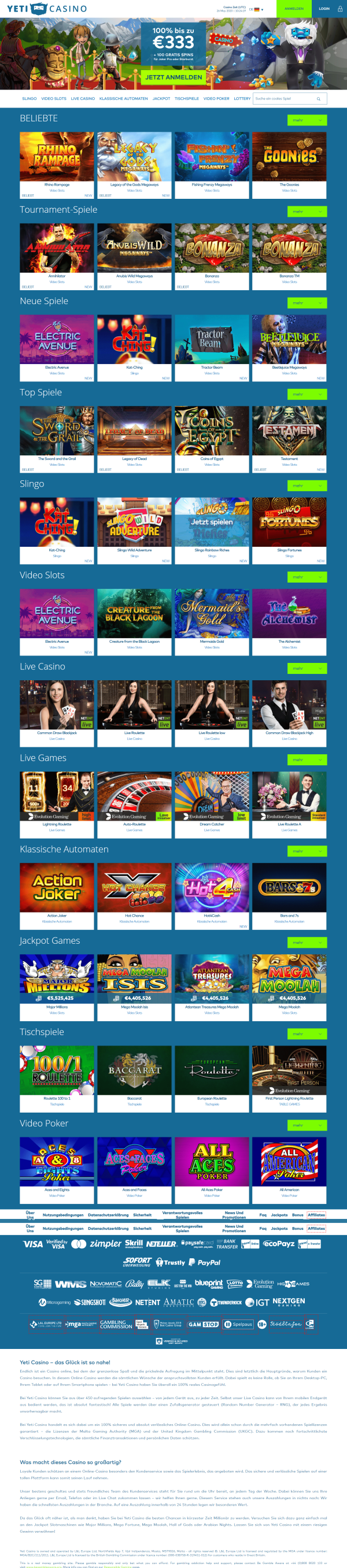
Task: Tap the JETZT ANMELDEN banner button
Action: point(173,77)
